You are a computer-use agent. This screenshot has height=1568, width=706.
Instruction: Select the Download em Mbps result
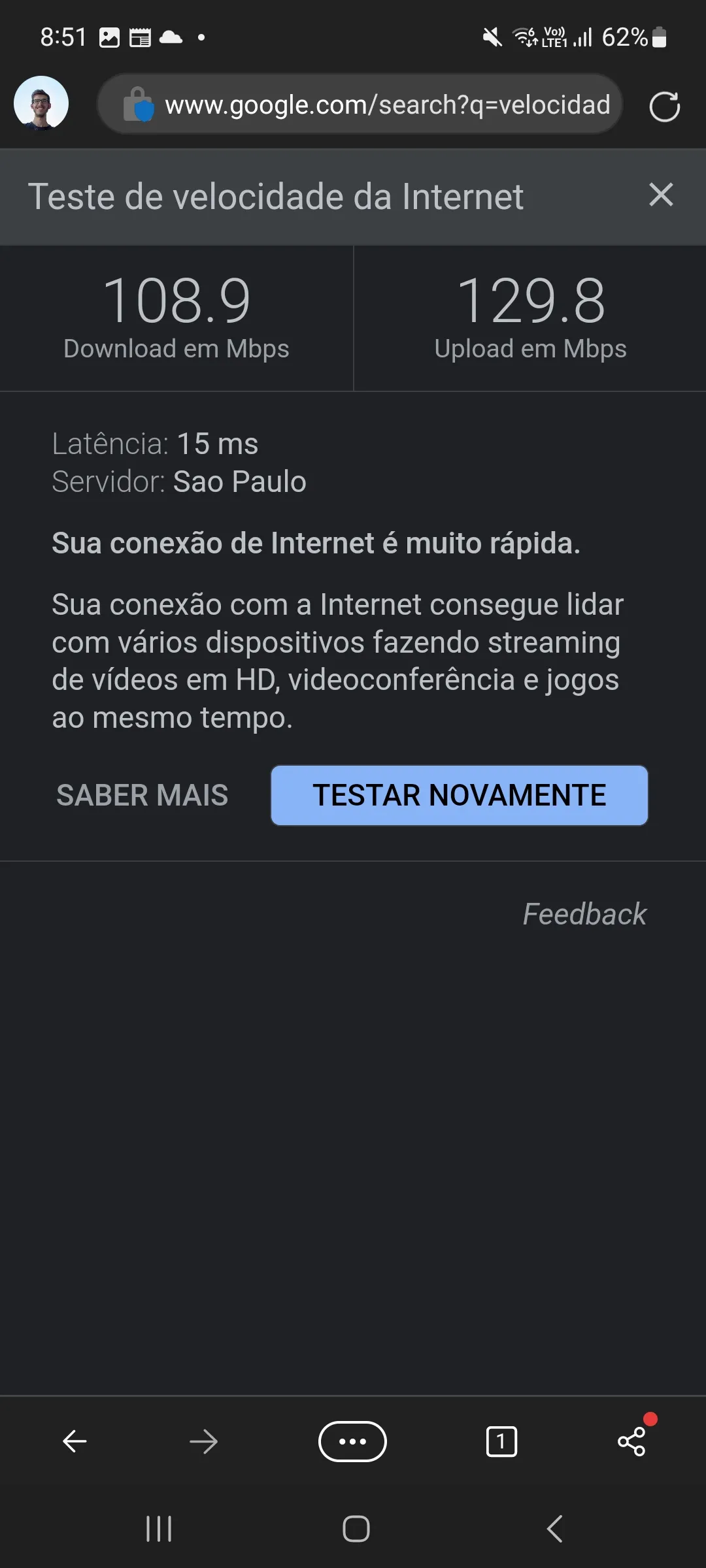click(x=176, y=318)
